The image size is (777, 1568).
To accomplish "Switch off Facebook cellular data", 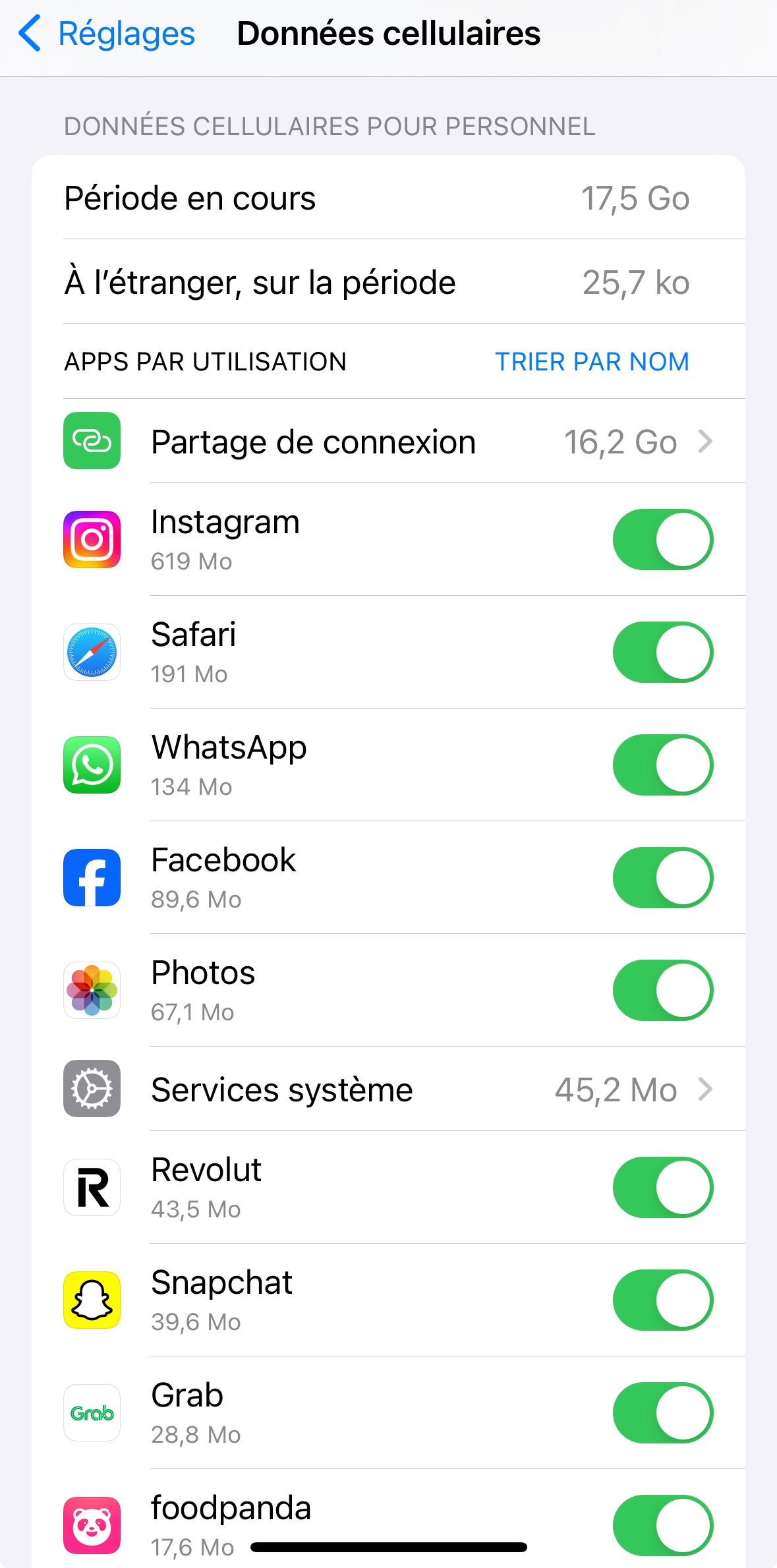I will click(663, 877).
